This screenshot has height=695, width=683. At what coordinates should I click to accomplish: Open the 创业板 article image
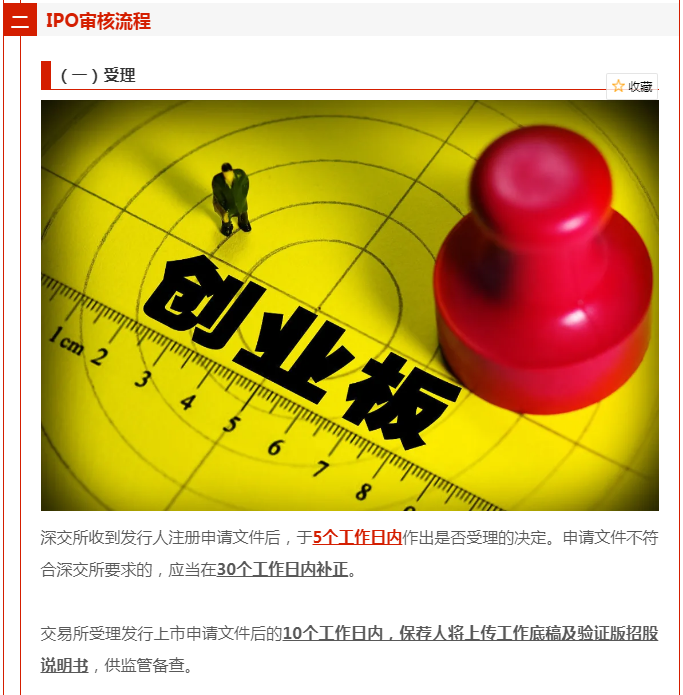(x=349, y=306)
